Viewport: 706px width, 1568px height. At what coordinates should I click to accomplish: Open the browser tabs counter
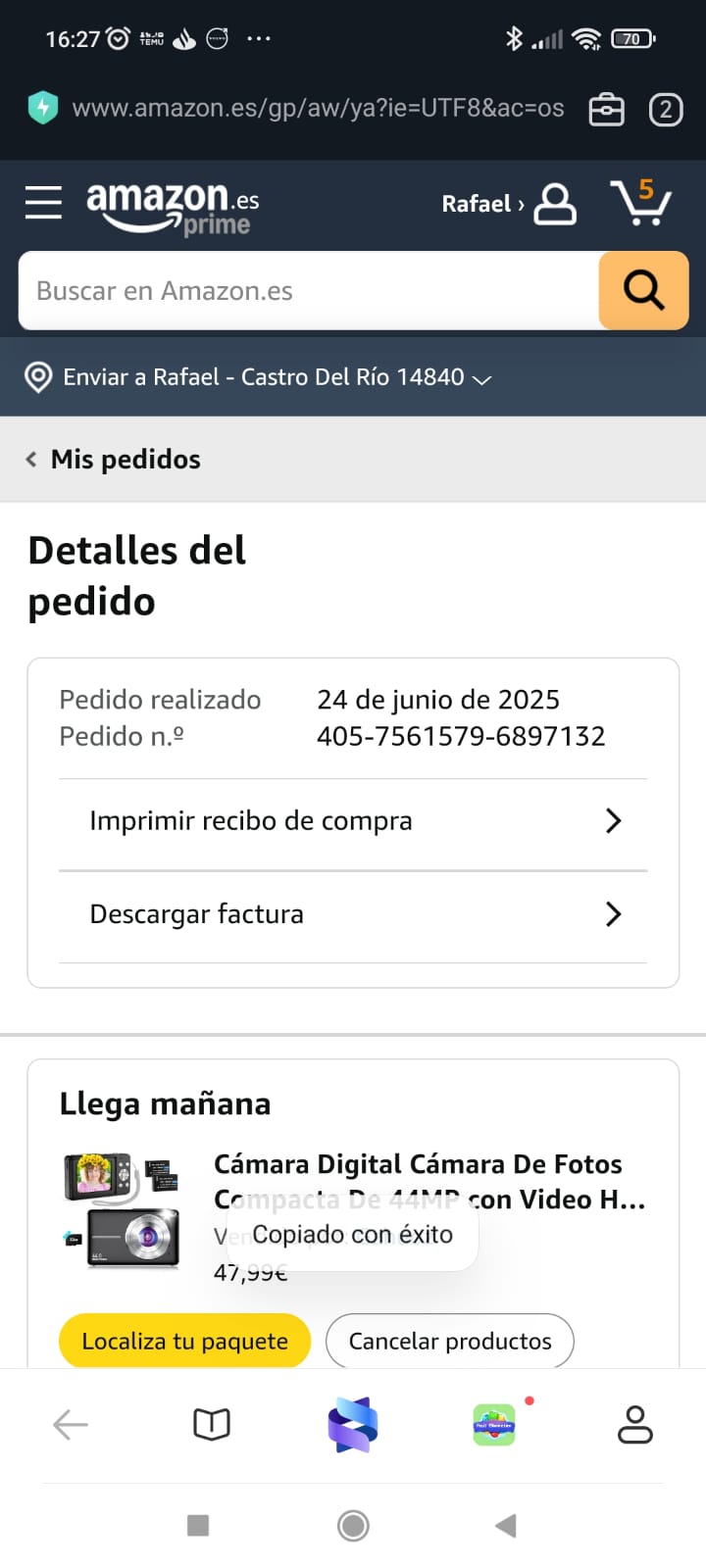tap(666, 109)
